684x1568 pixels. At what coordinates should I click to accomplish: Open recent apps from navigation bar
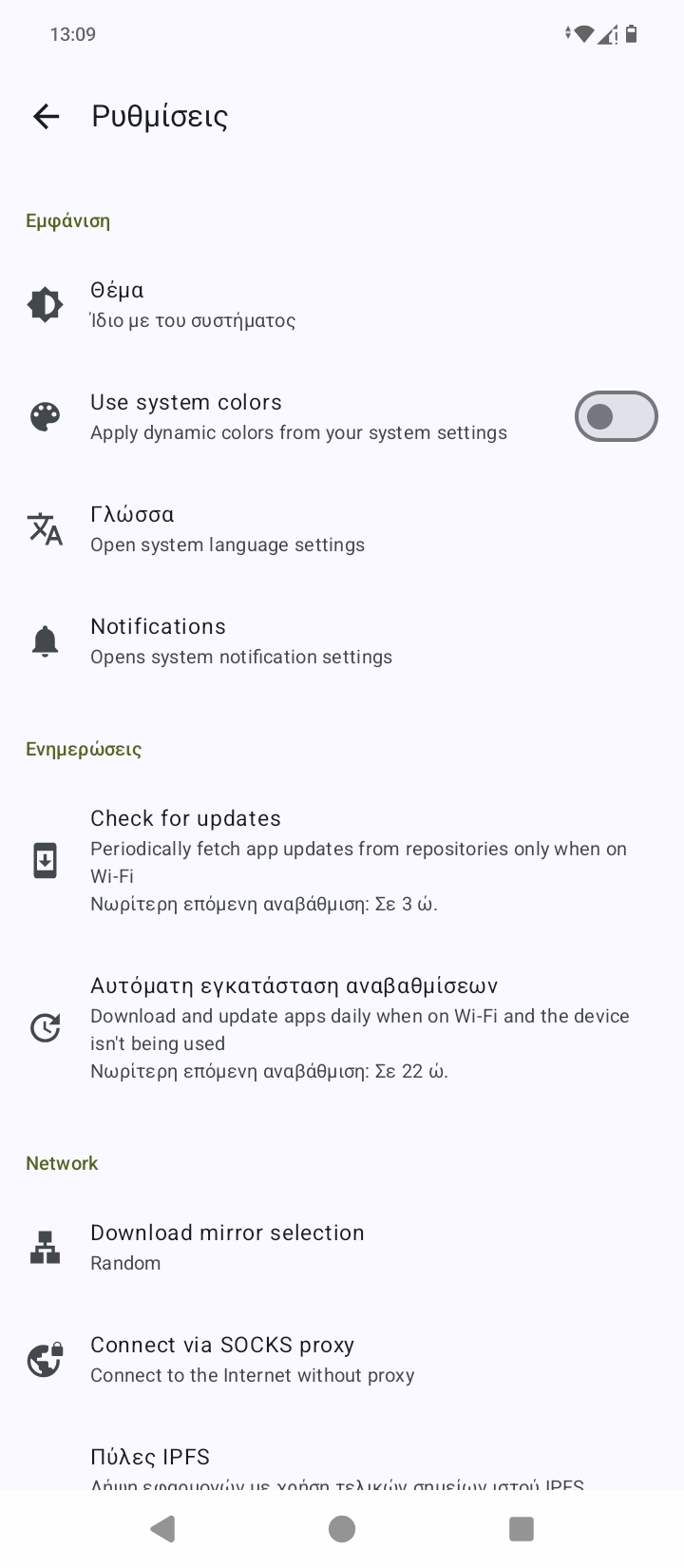click(521, 1528)
